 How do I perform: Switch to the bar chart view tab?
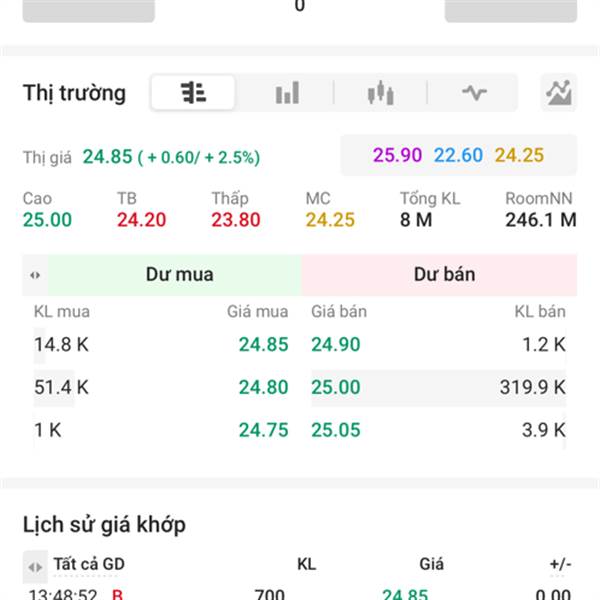tap(287, 93)
